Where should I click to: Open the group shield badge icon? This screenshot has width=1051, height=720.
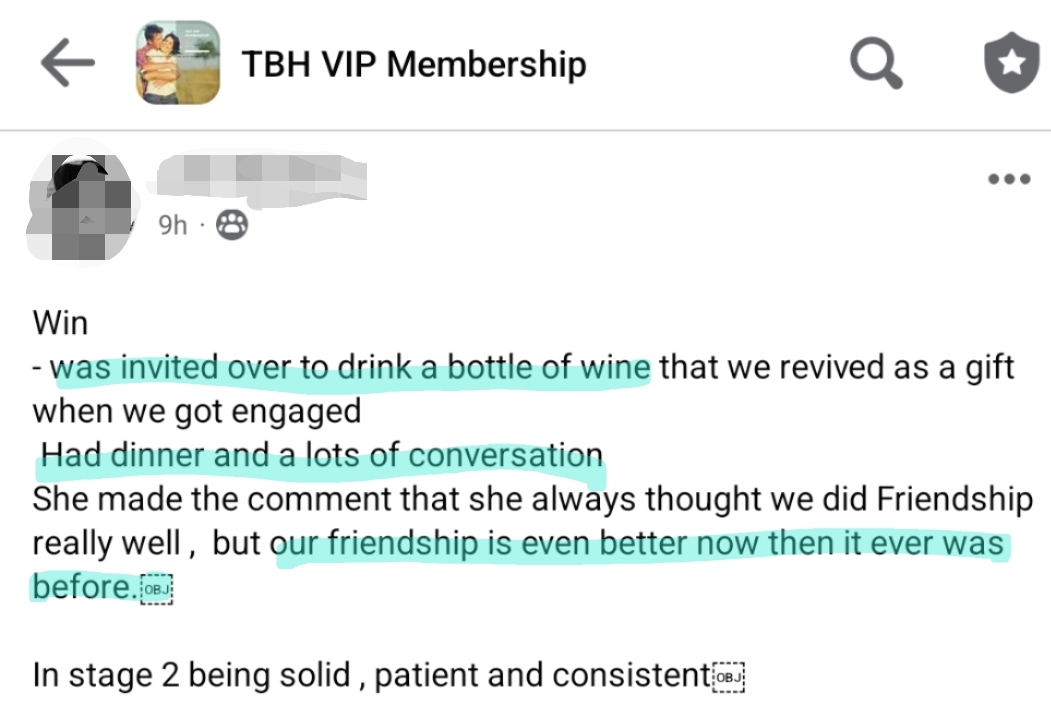point(1011,64)
